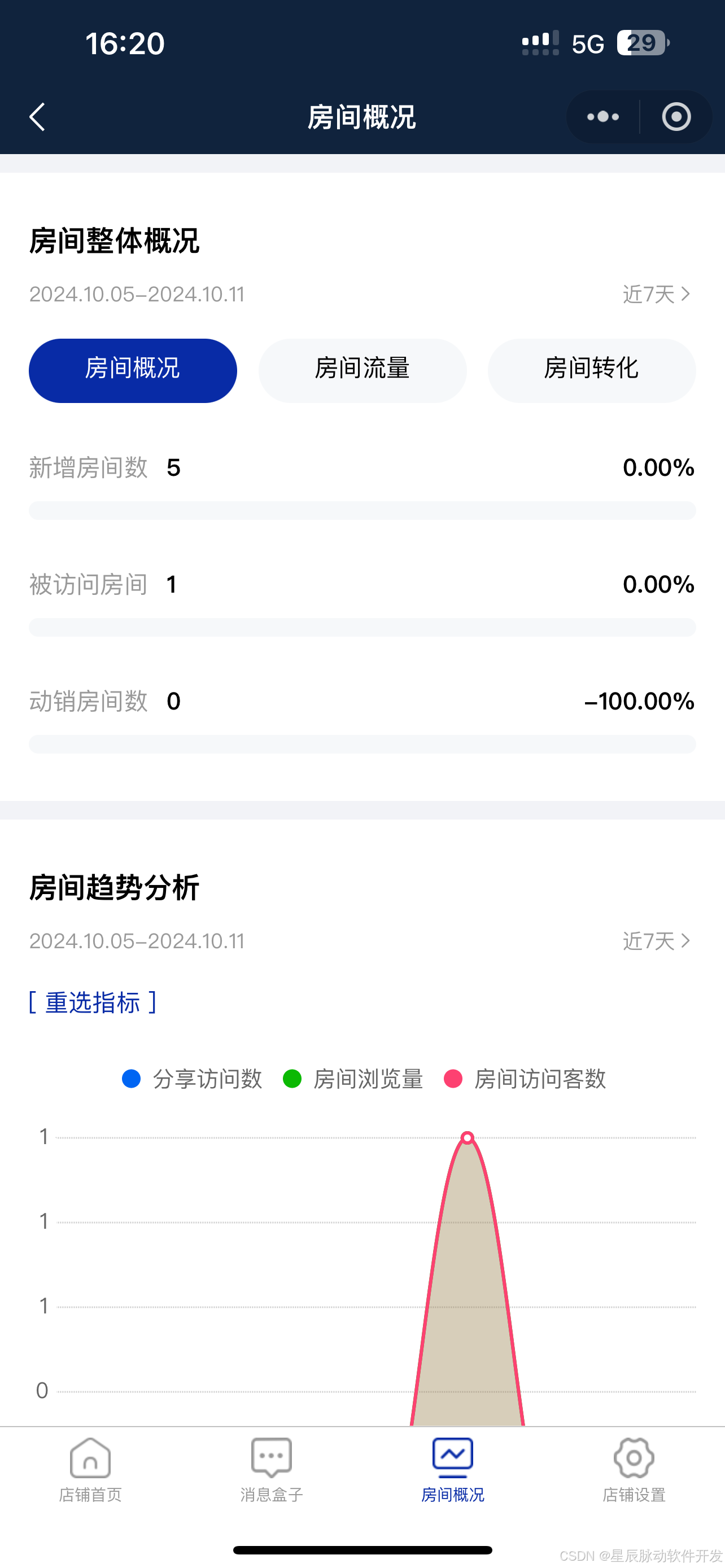
Task: Select the peak data point on chart
Action: [468, 1138]
